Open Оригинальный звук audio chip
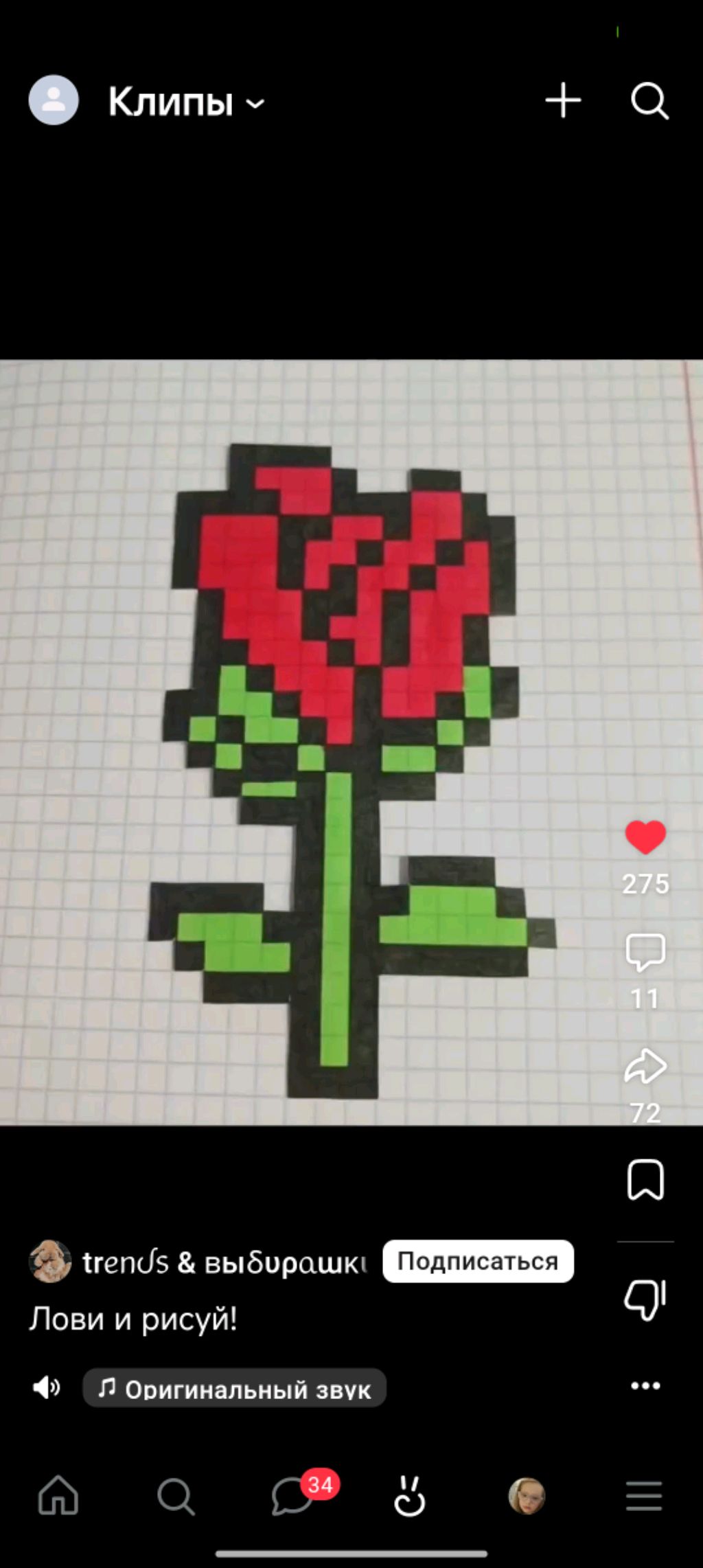Viewport: 703px width, 1568px height. (x=234, y=1388)
